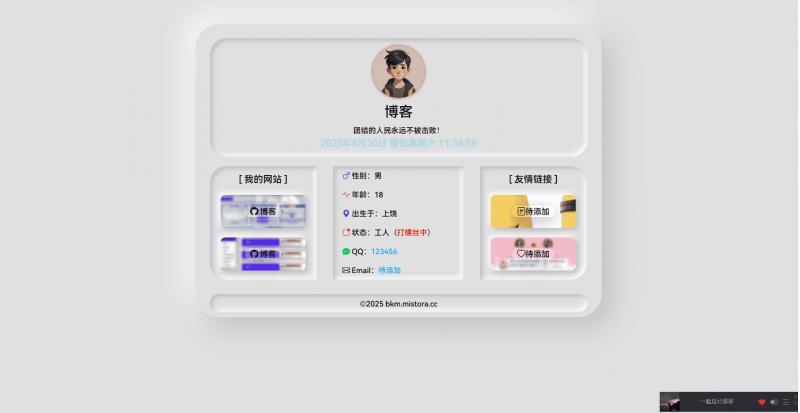This screenshot has height=413, width=800.
Task: Tap the Email 待添加 link
Action: pos(389,270)
